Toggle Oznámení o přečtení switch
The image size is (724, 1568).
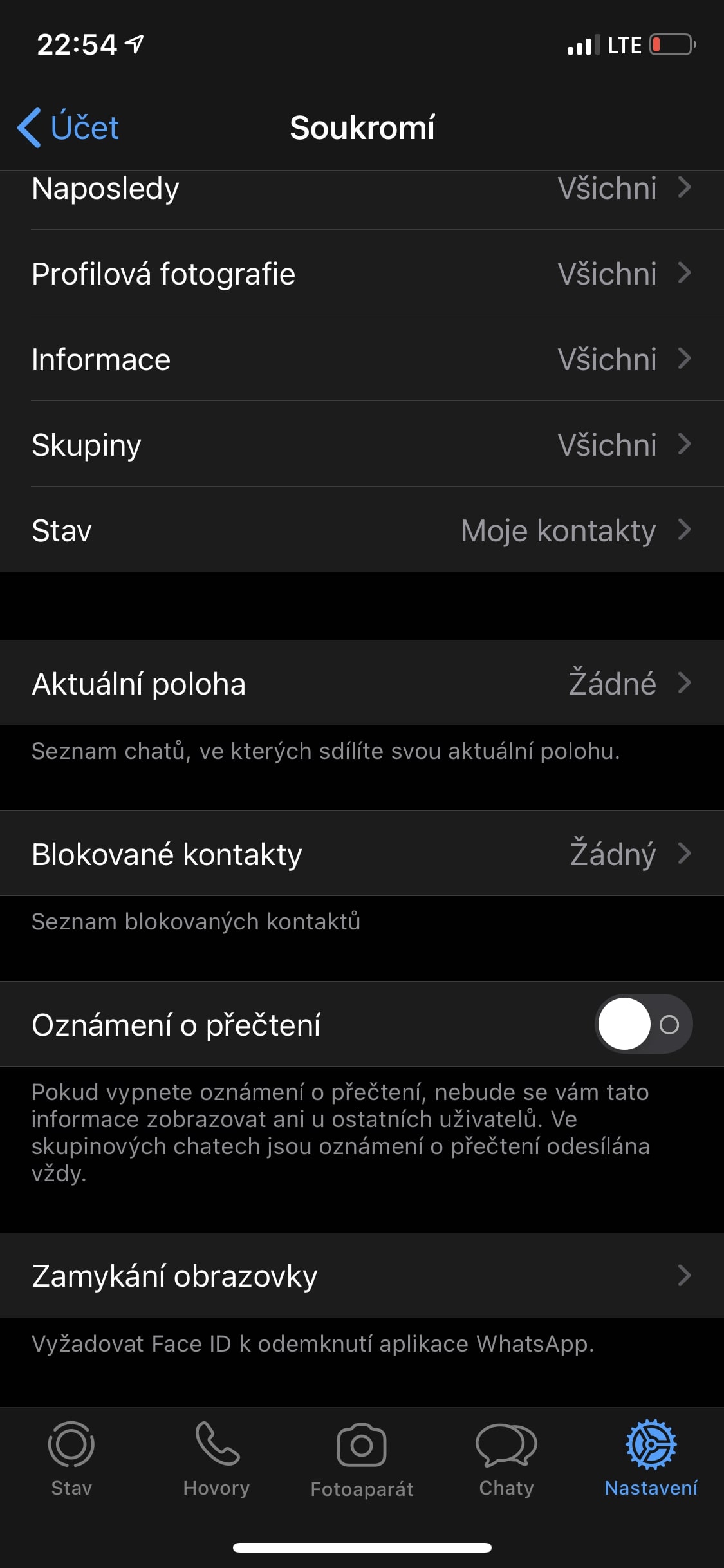point(643,1024)
